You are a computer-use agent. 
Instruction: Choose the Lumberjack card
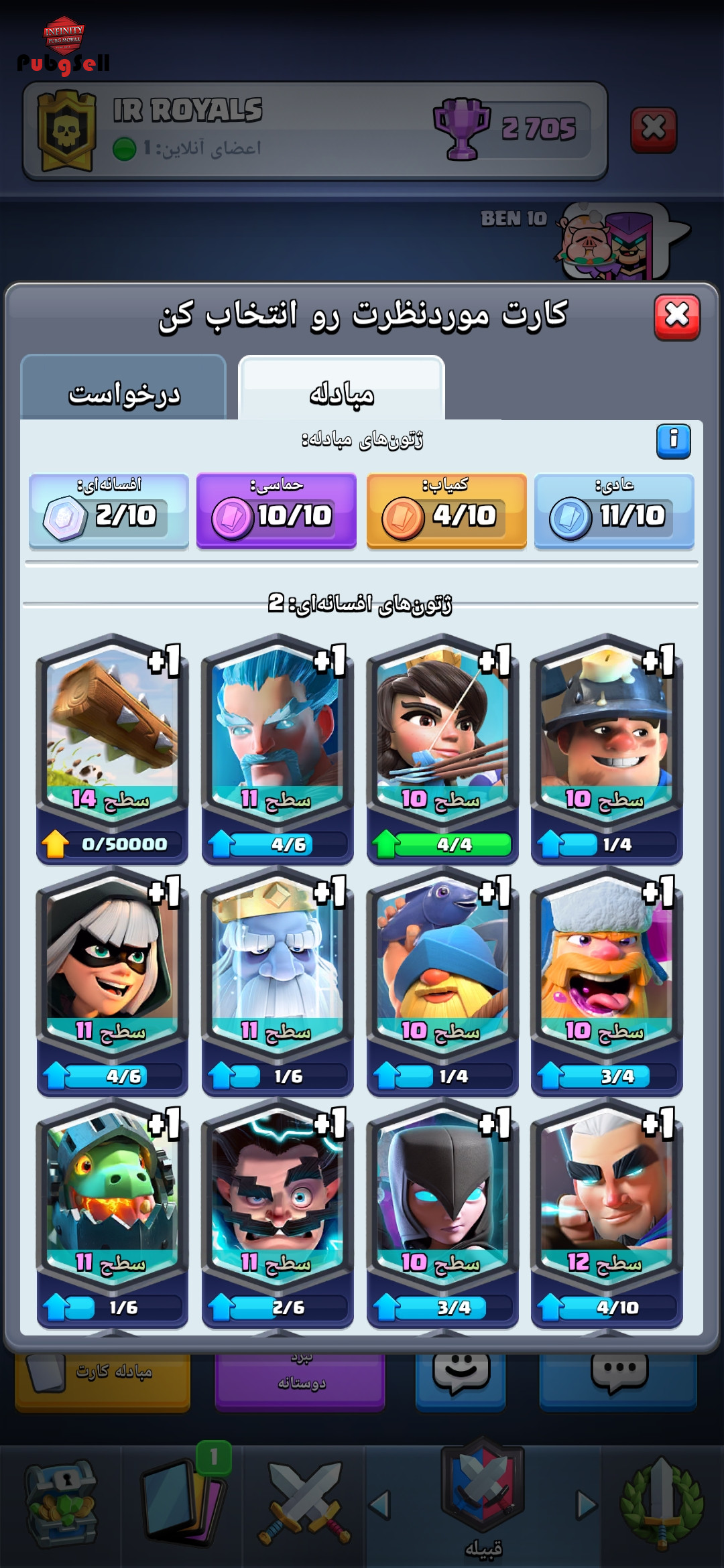[607, 980]
